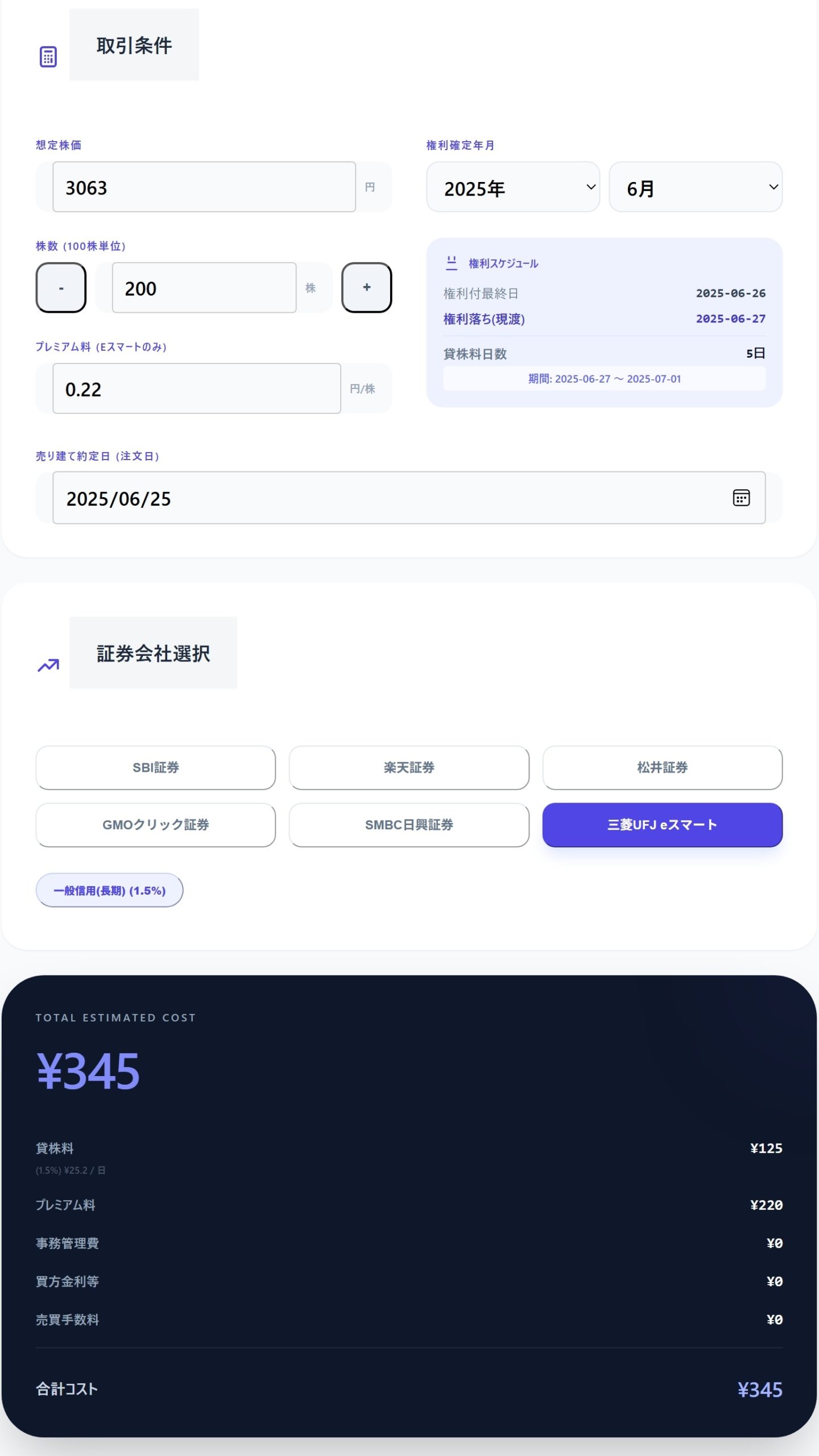This screenshot has width=819, height=1456.
Task: Select SBI証券 broker
Action: tap(155, 768)
